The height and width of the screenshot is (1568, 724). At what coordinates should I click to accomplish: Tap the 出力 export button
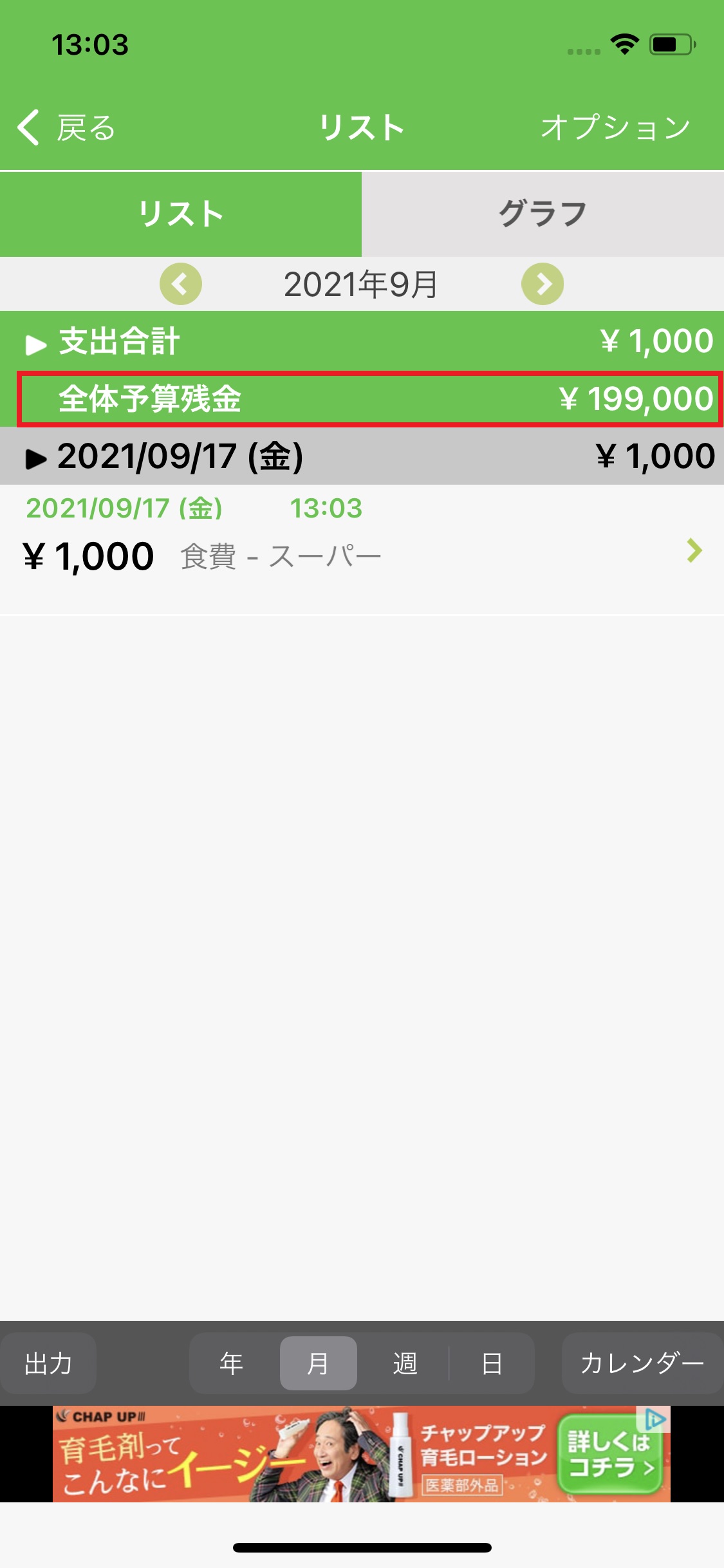pos(48,1363)
